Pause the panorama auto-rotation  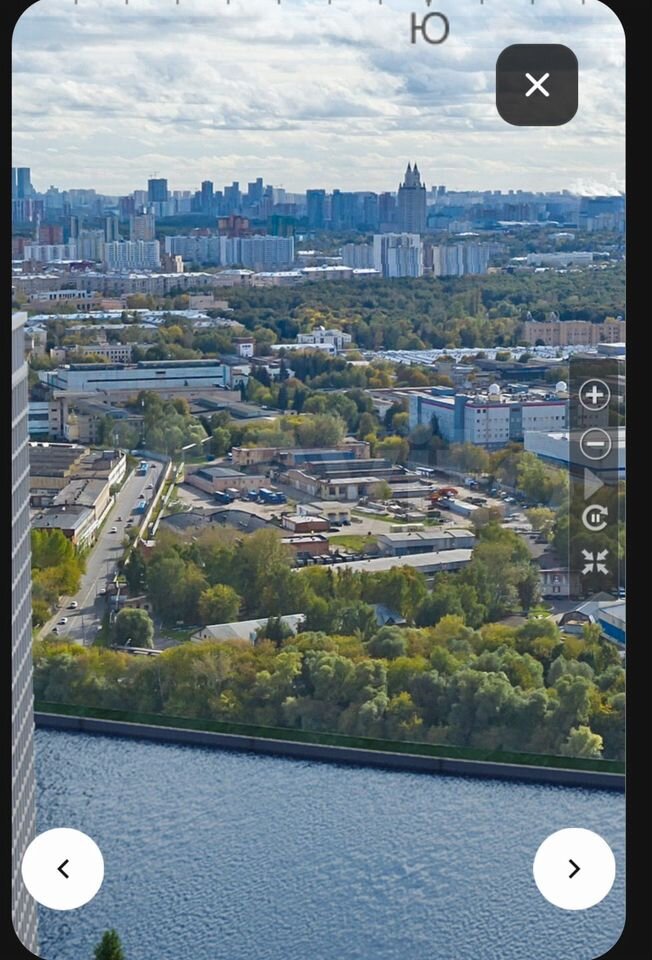(595, 518)
